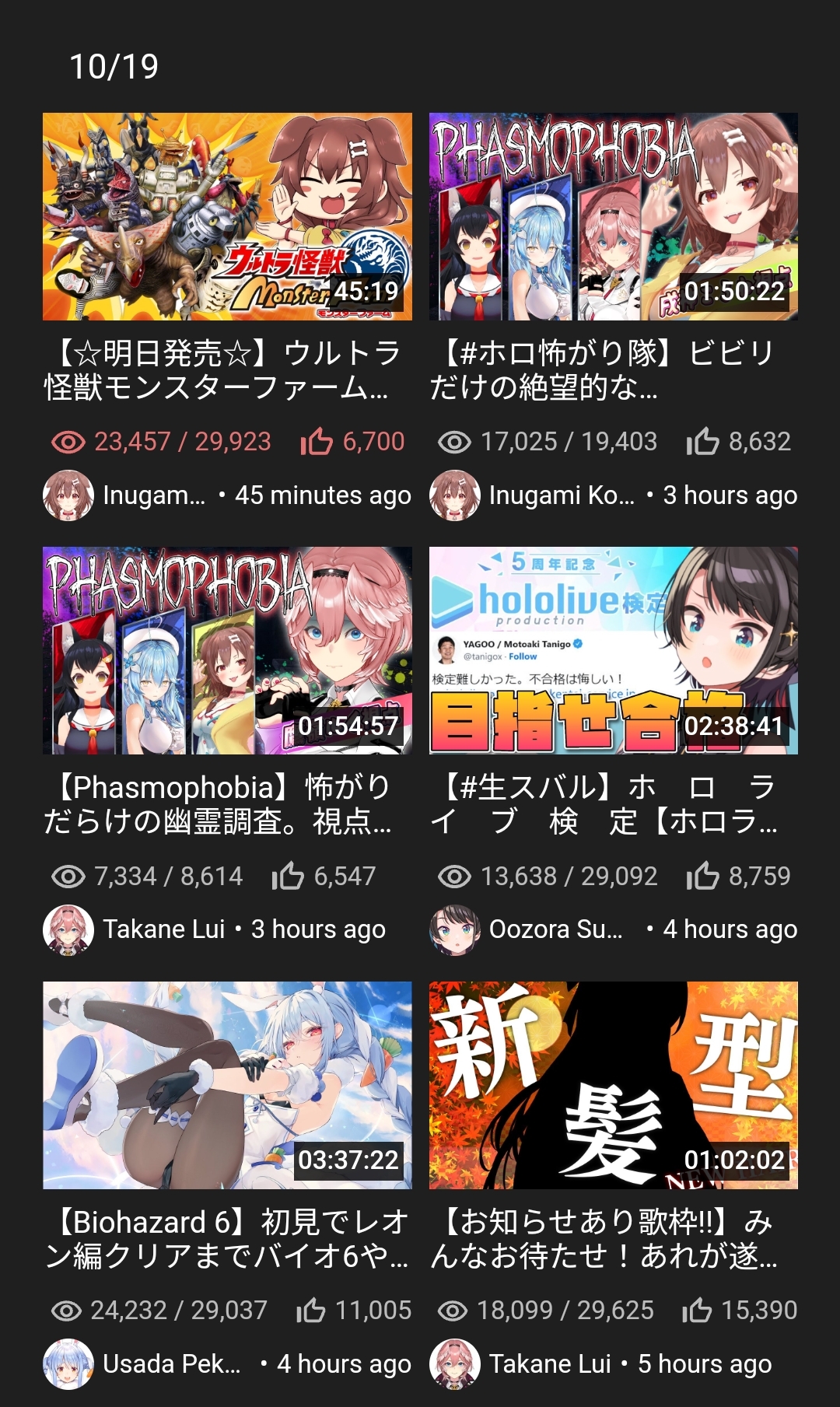Open the Ultra Kaiju Monster Farm video thumbnail
This screenshot has width=840, height=1407.
(x=227, y=216)
